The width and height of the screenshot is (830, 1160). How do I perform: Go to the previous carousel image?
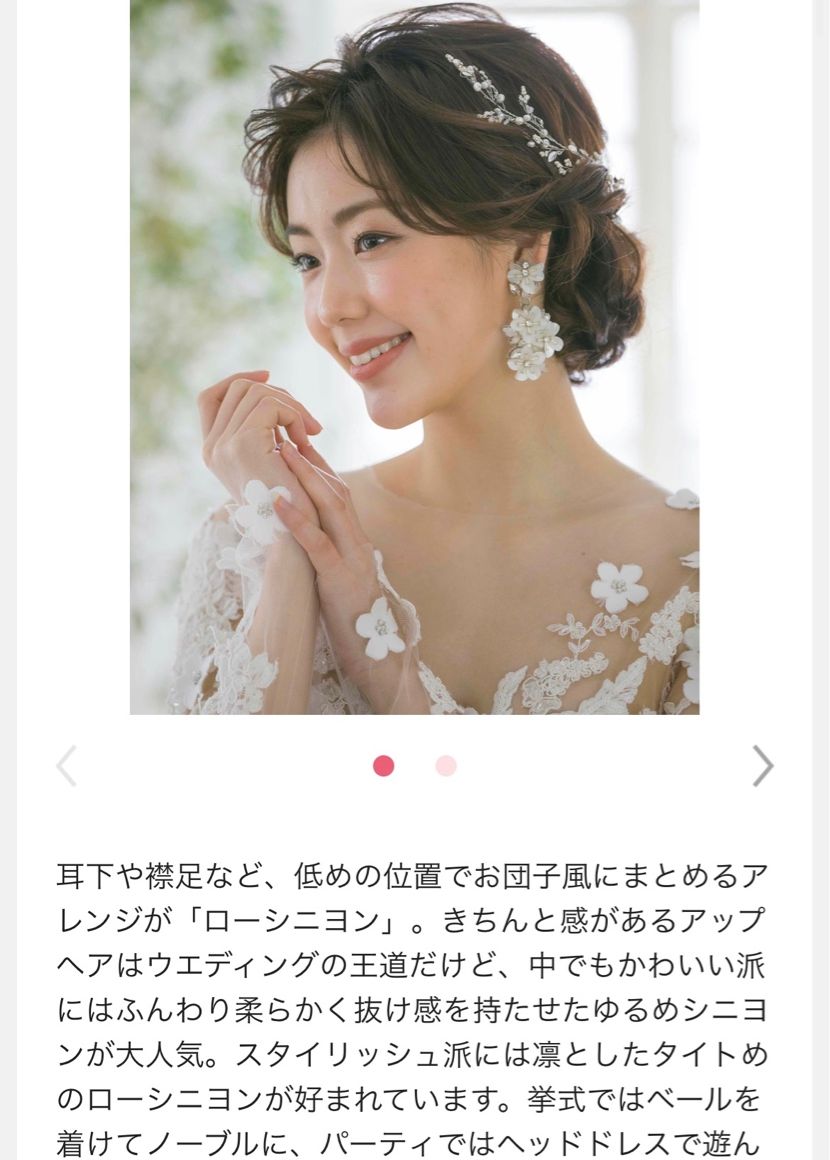tap(66, 766)
